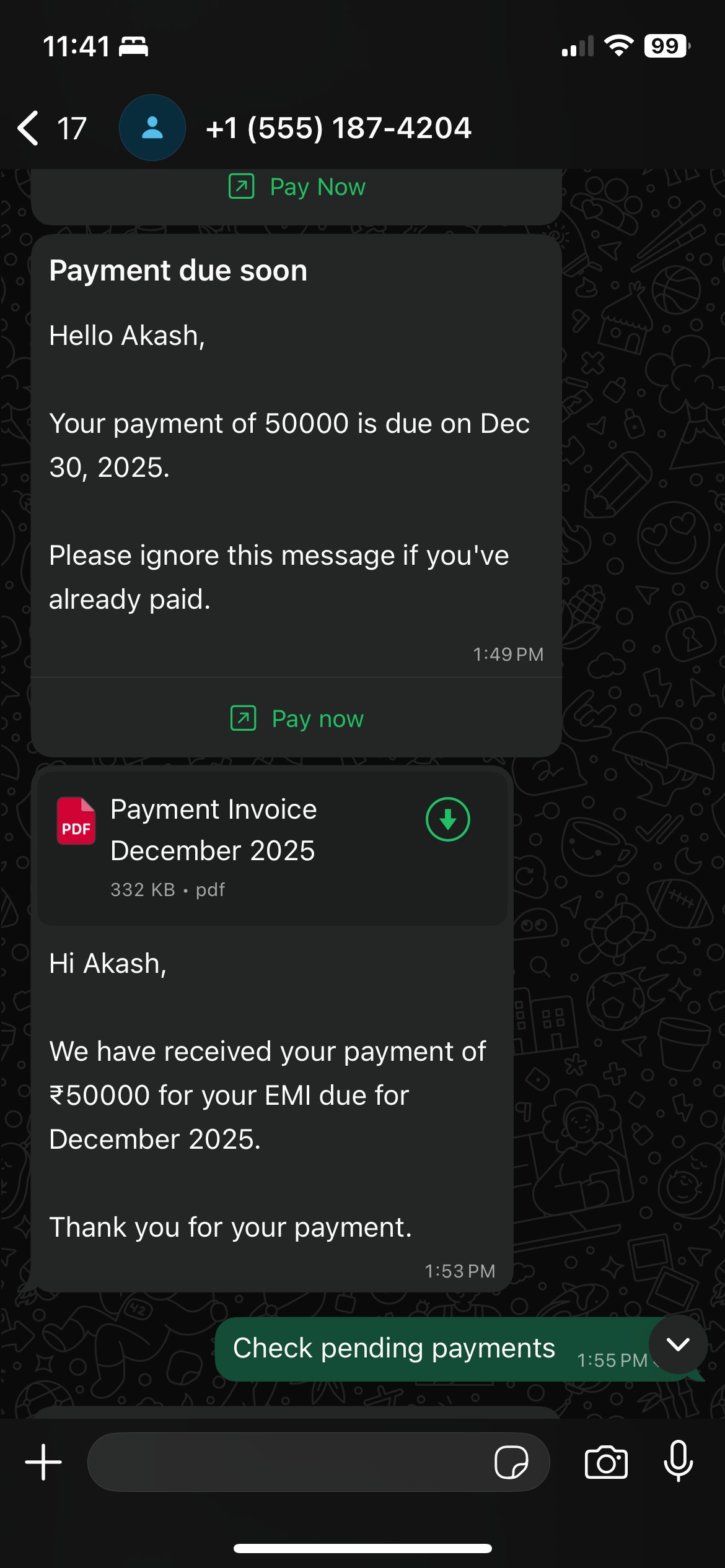Open the Payment Invoice December 2025 file

click(213, 830)
